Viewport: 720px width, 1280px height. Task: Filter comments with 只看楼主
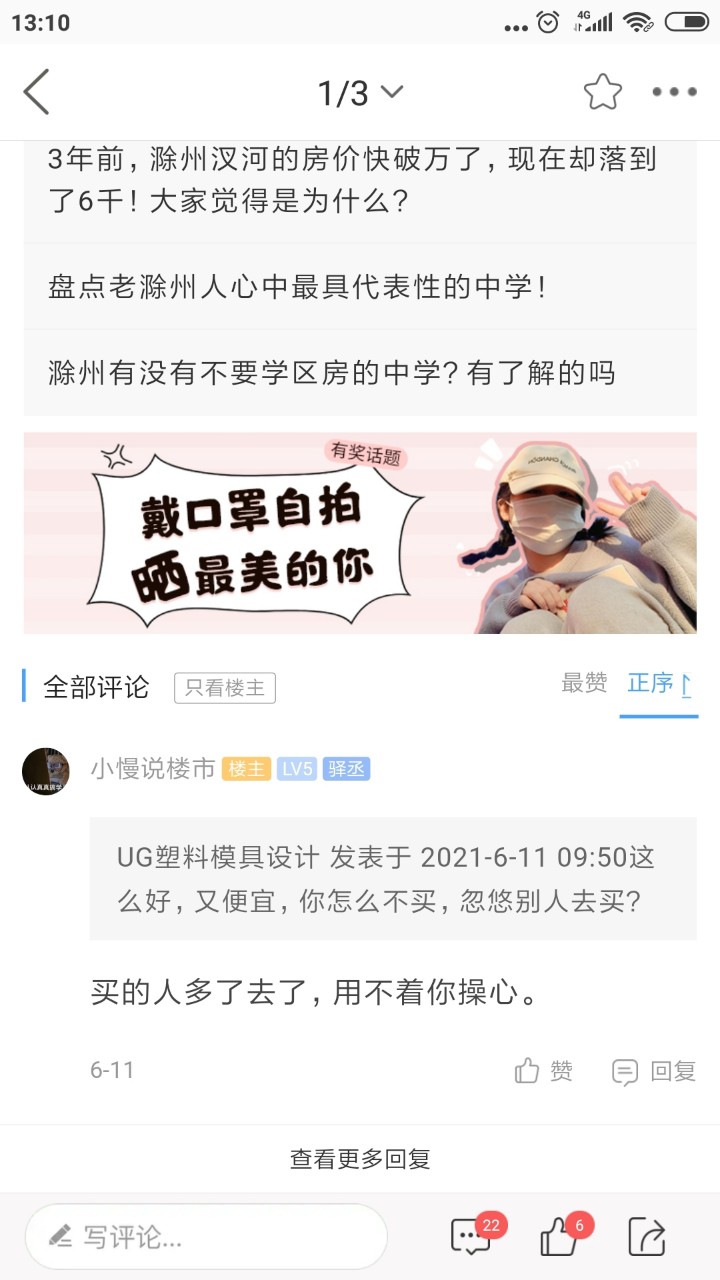click(x=225, y=688)
